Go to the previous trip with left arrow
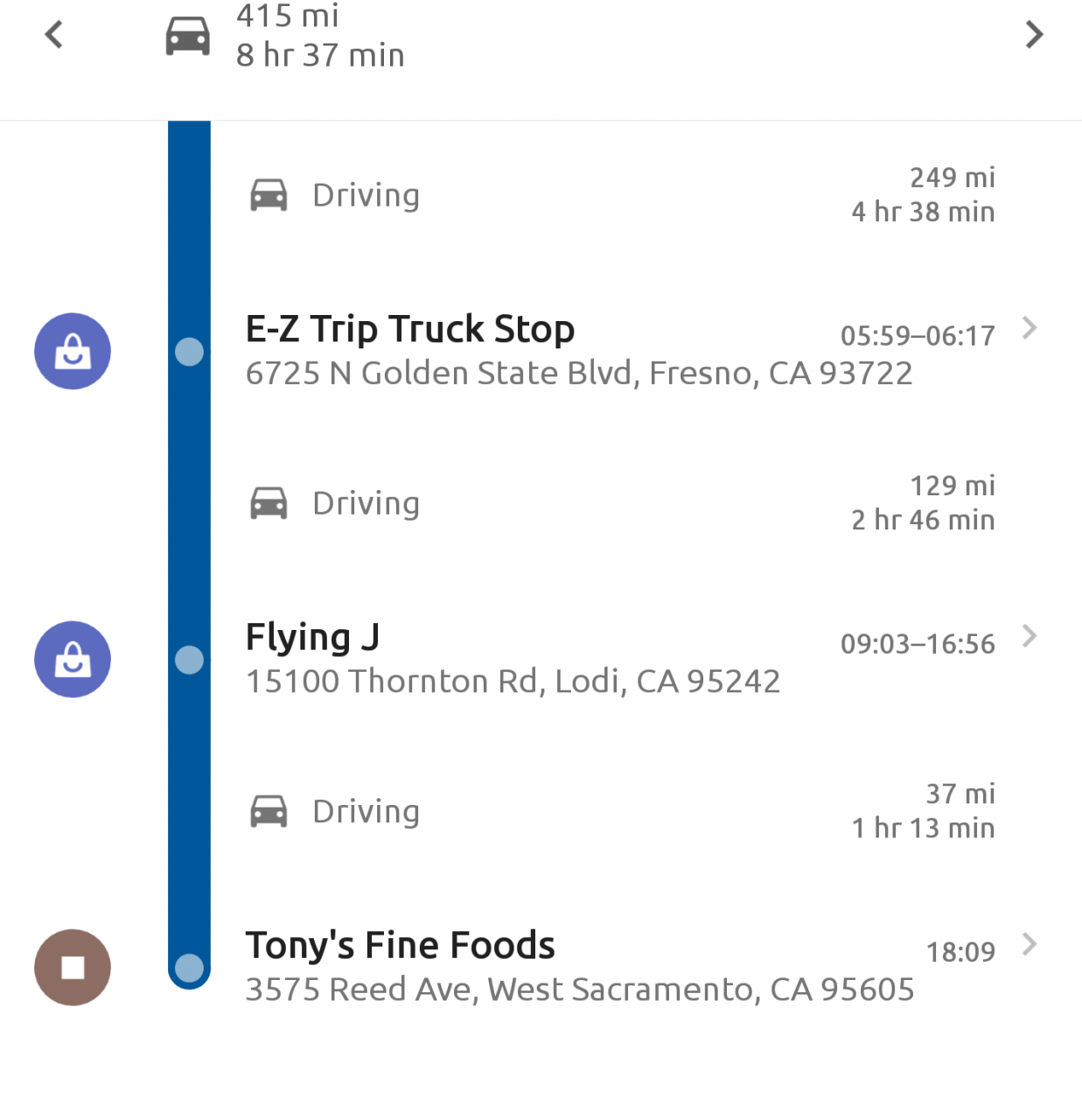 (x=54, y=35)
